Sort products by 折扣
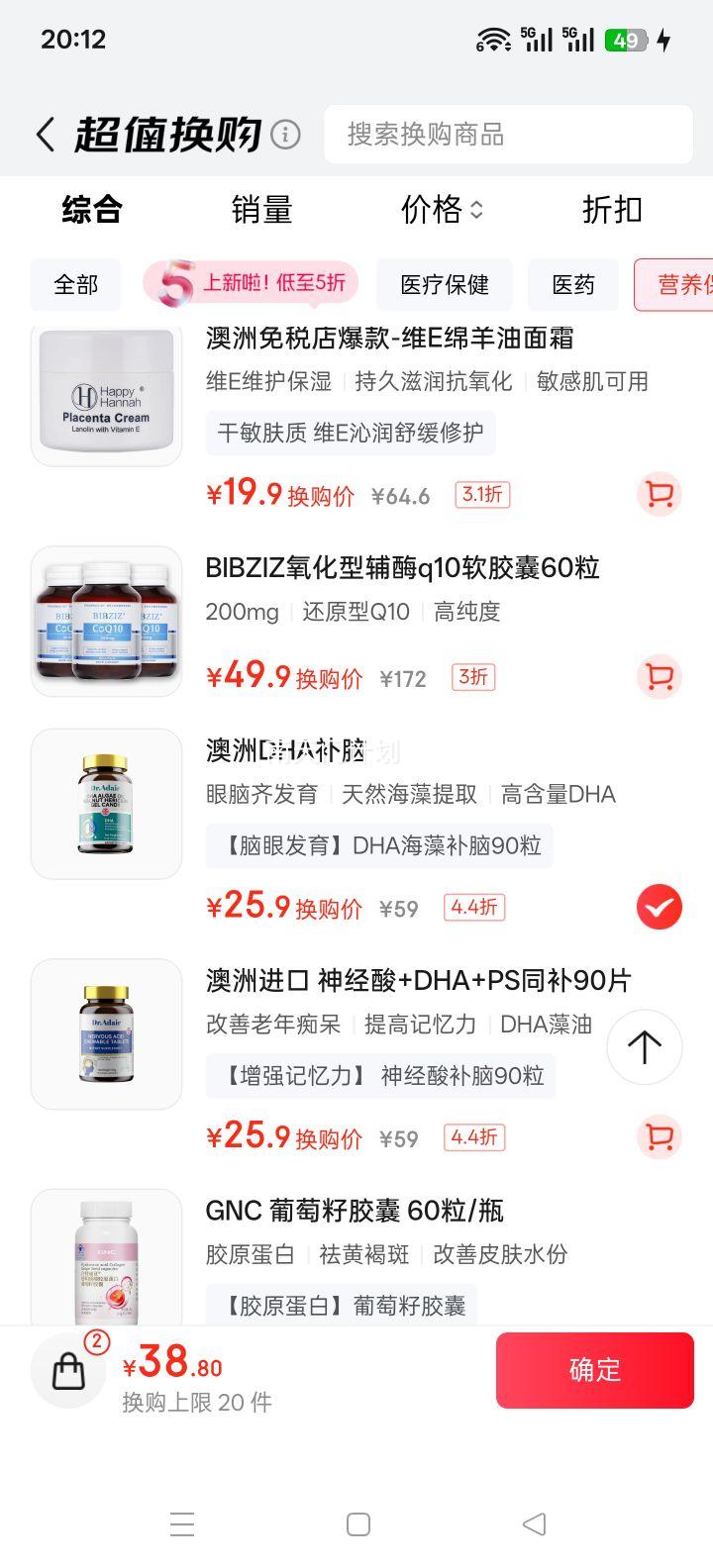Screen dimensions: 713x1568 pos(612,210)
